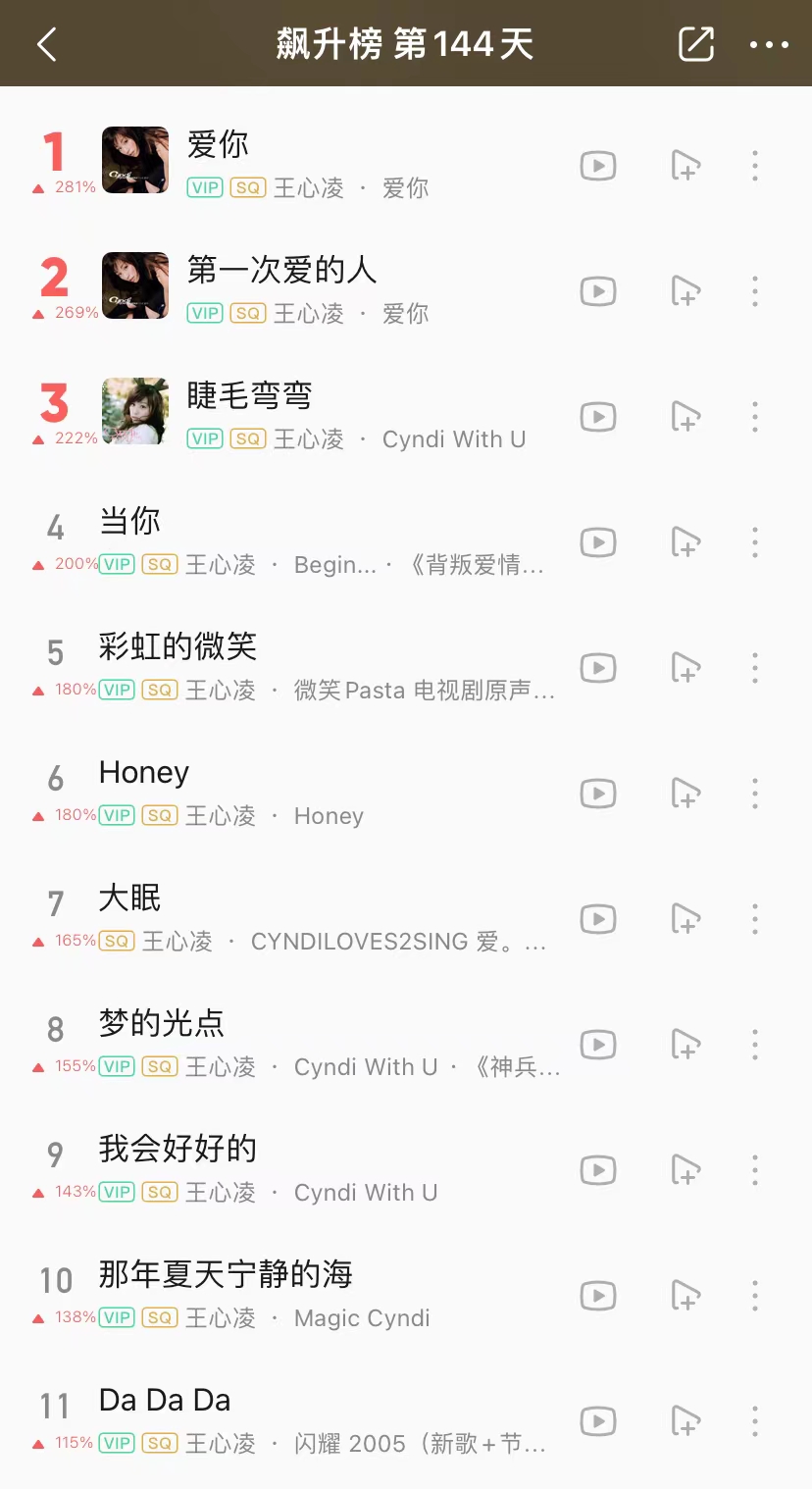Open more options for 爱你
This screenshot has height=1489, width=812.
point(755,166)
